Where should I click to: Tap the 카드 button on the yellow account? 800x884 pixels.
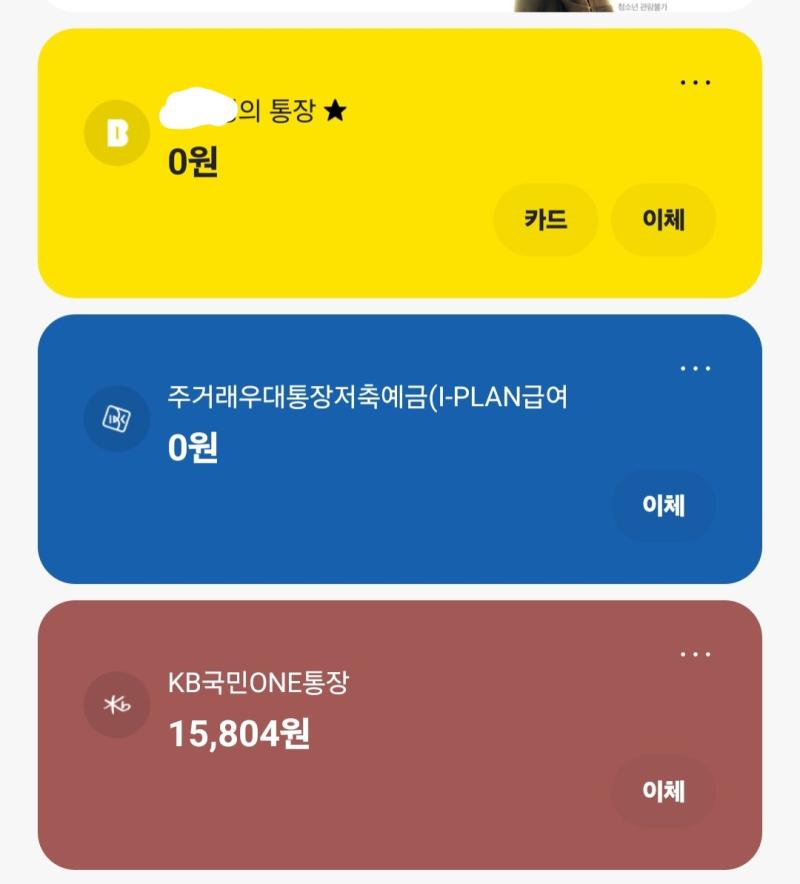click(x=546, y=220)
